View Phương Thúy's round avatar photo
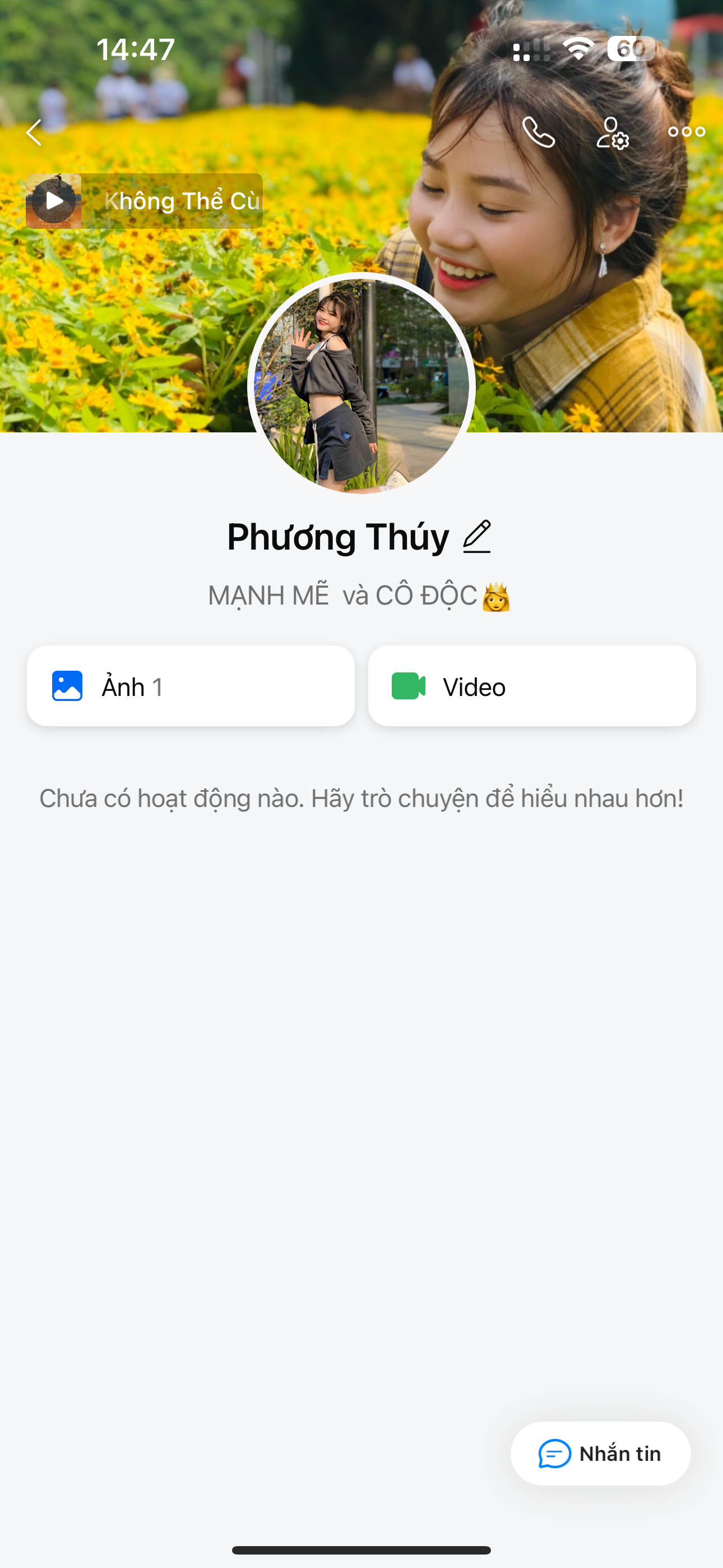Viewport: 723px width, 1568px height. [x=361, y=385]
